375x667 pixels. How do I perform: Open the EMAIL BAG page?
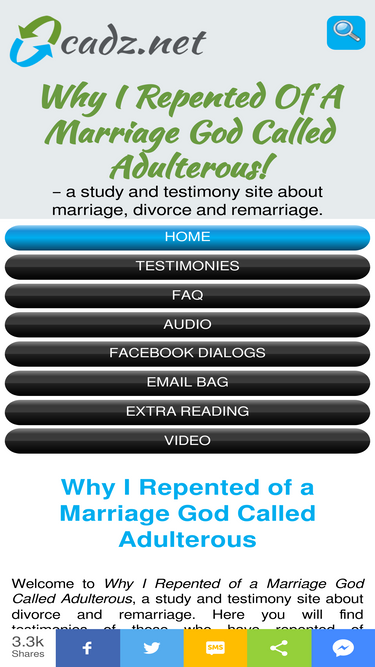point(188,383)
